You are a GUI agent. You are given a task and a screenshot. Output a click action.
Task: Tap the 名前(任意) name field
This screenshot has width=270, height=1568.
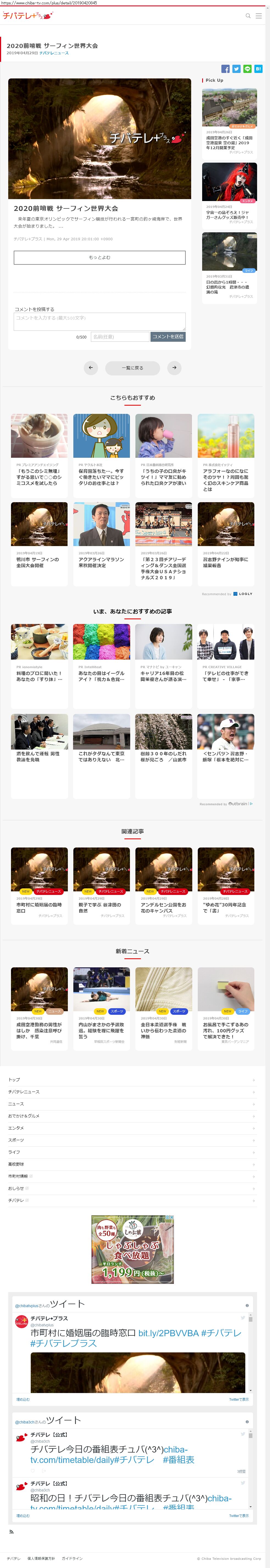(119, 337)
